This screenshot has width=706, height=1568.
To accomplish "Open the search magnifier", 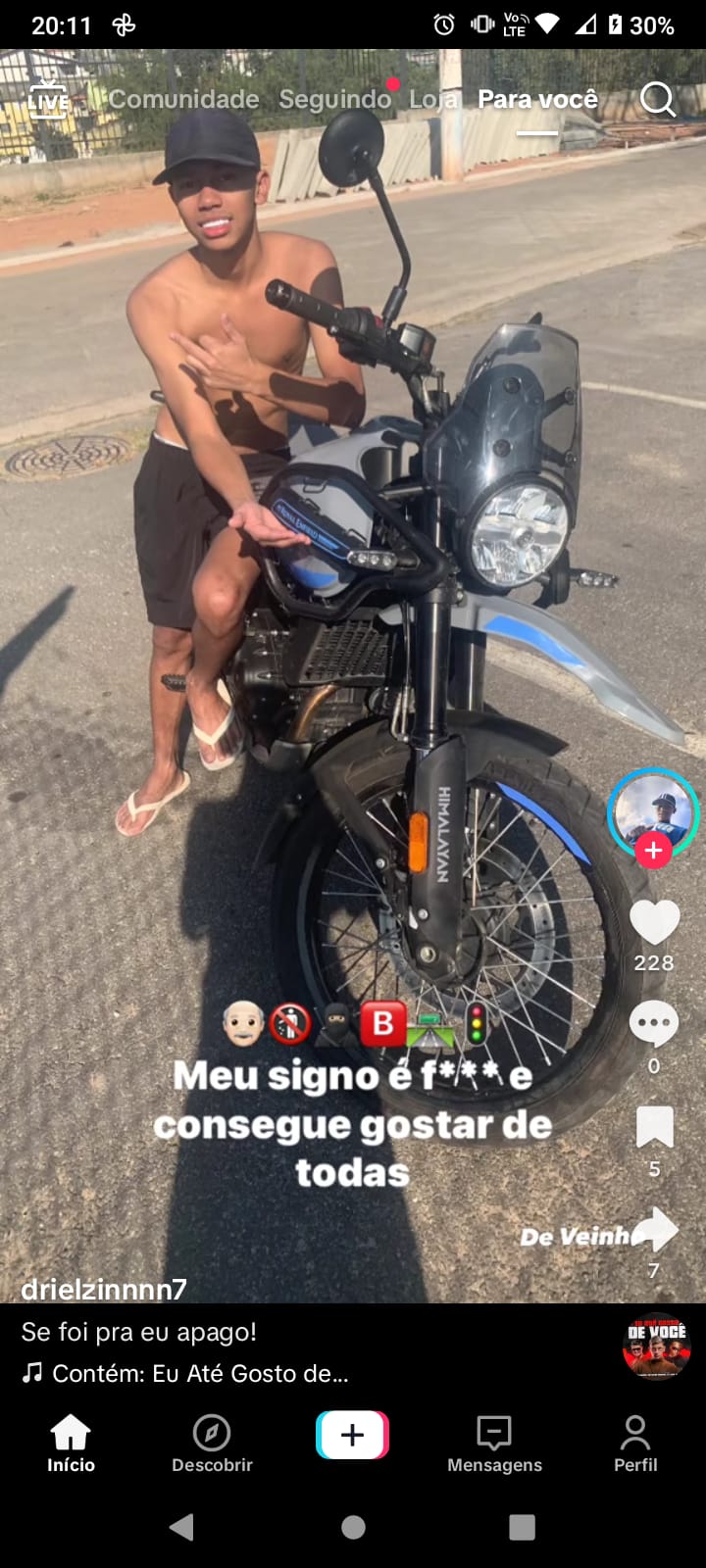I will (x=657, y=99).
